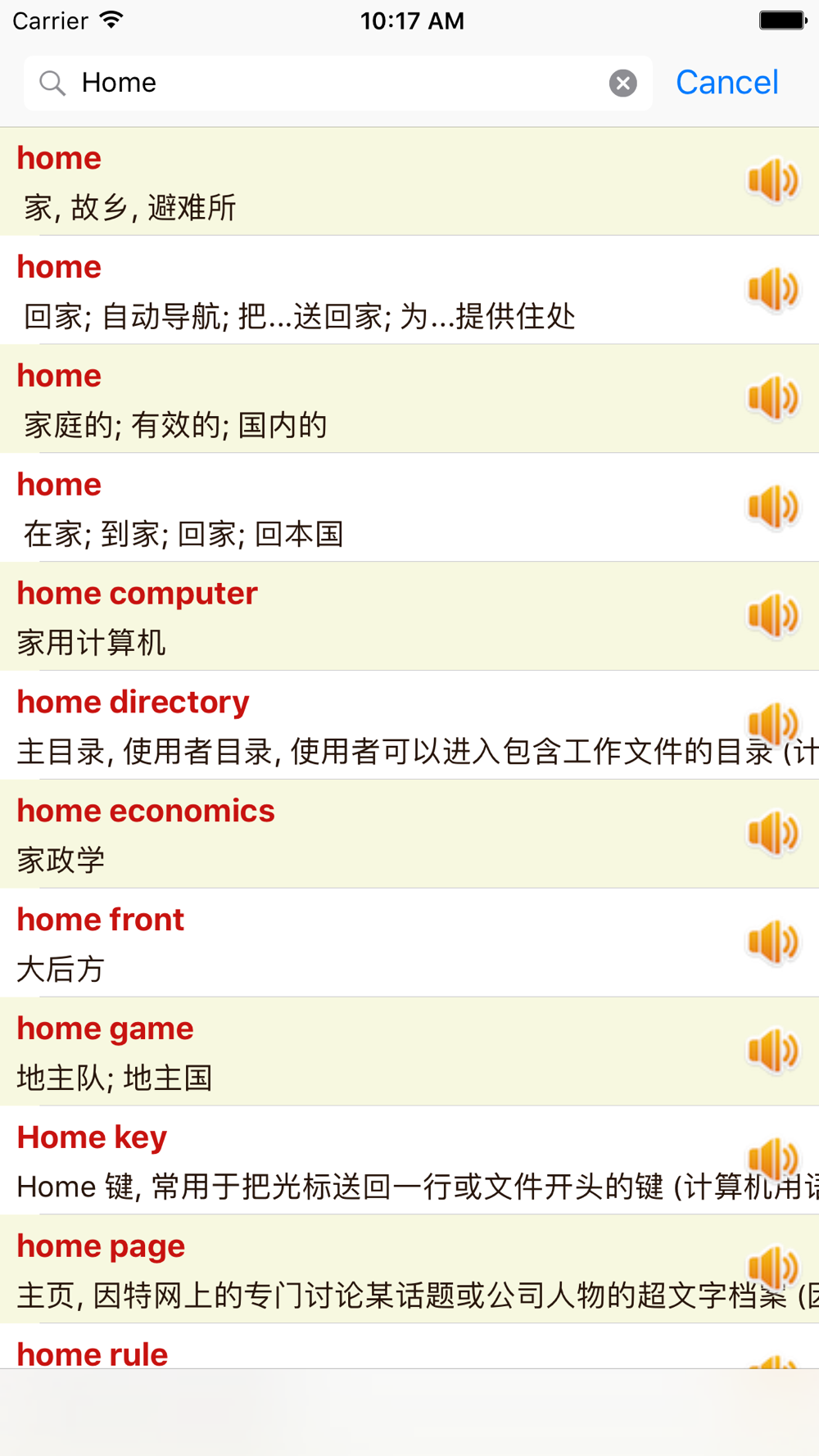Play pronunciation for home front

pos(772,943)
